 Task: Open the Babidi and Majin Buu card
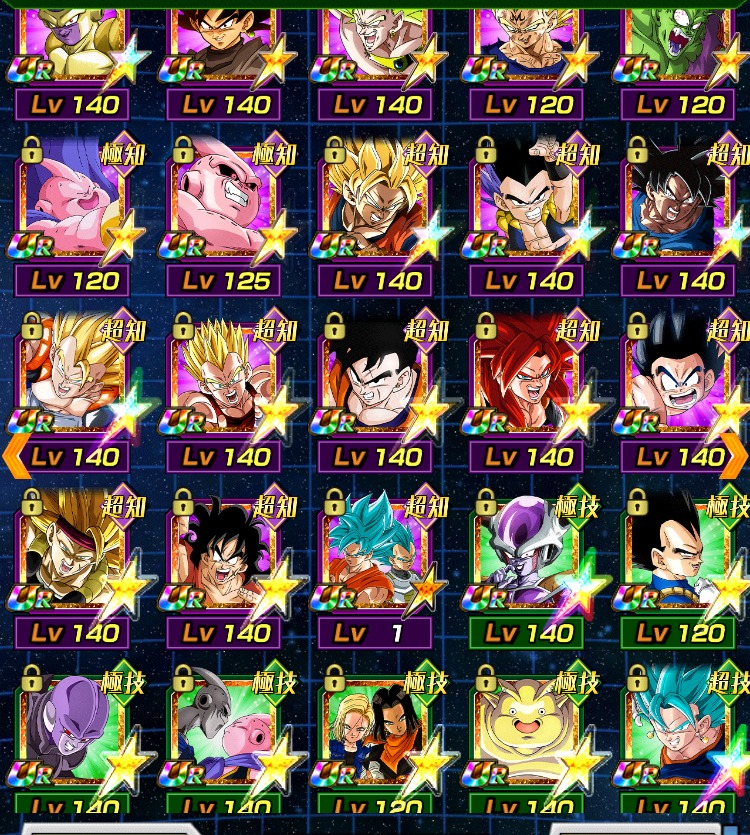click(x=225, y=735)
